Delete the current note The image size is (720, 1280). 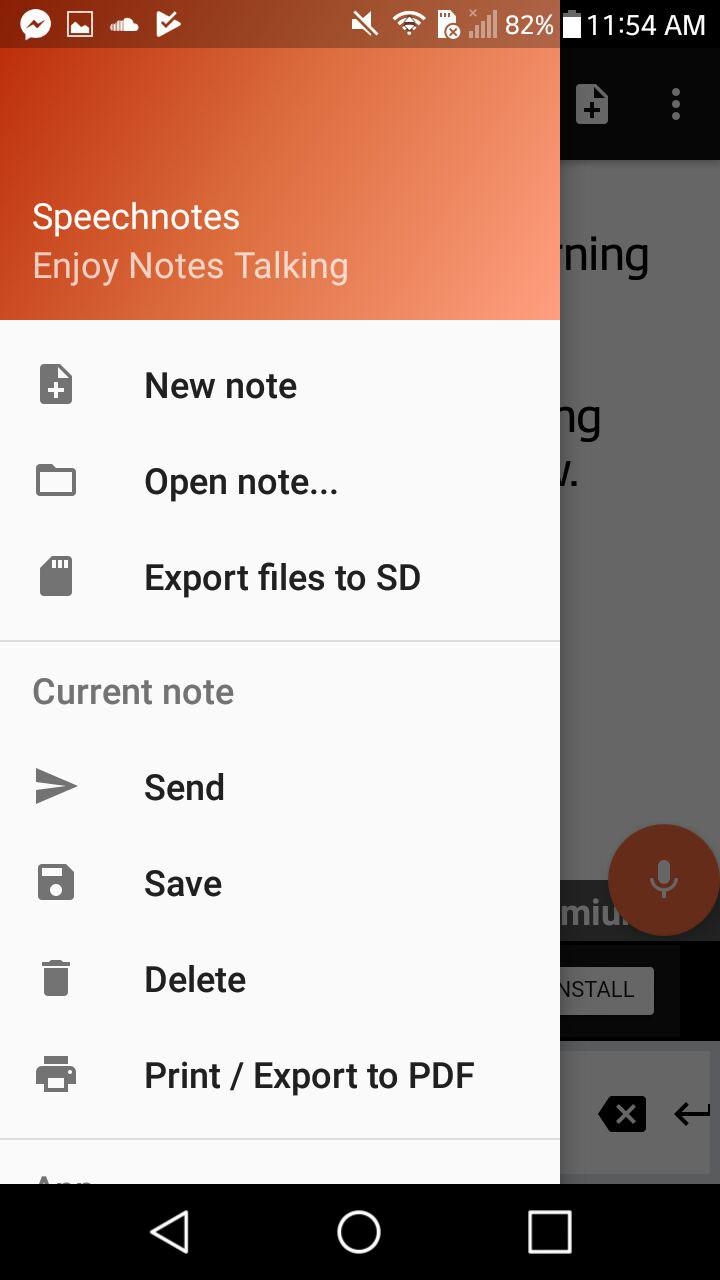(280, 979)
